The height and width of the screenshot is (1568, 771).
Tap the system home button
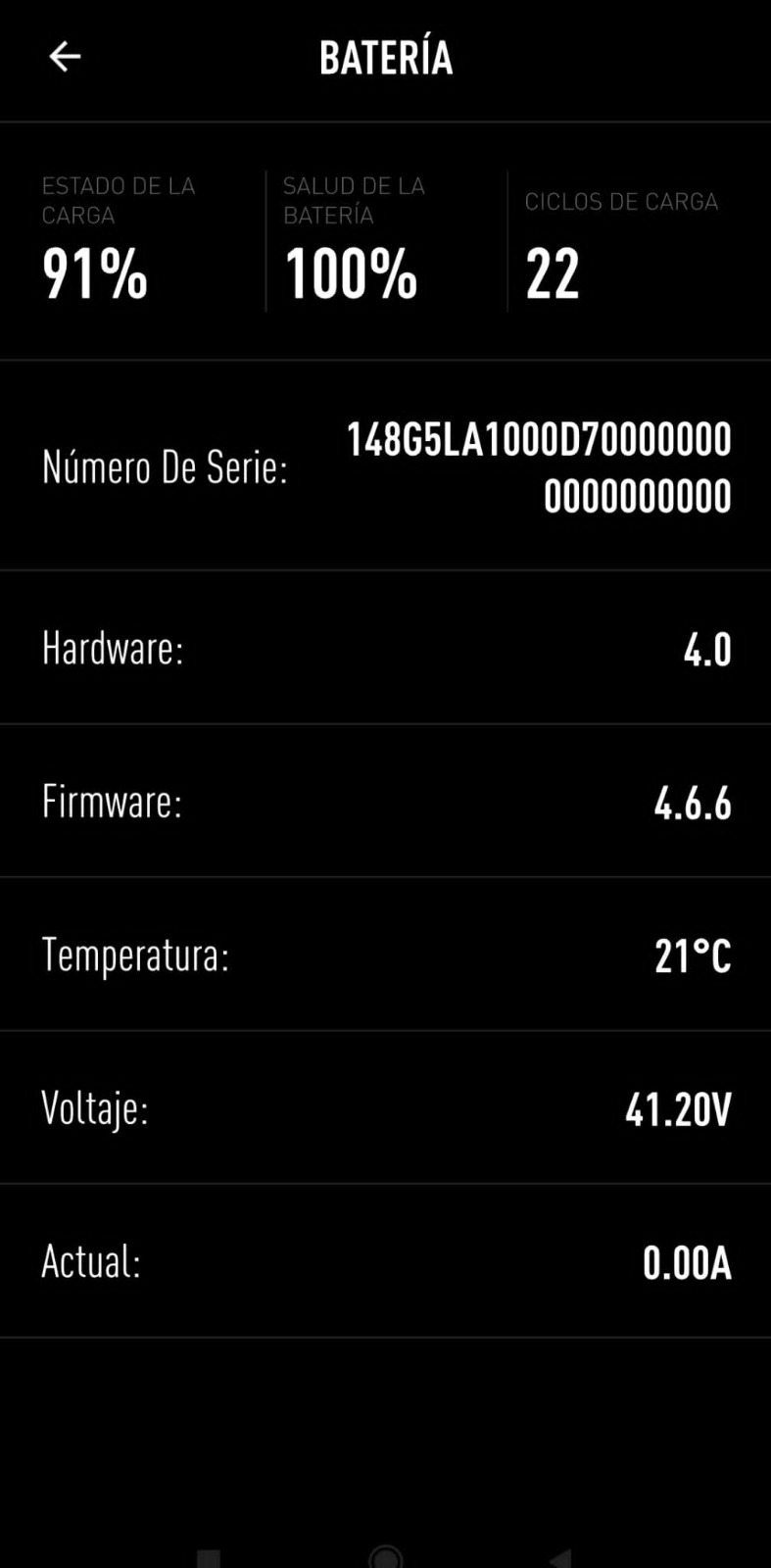[385, 1557]
